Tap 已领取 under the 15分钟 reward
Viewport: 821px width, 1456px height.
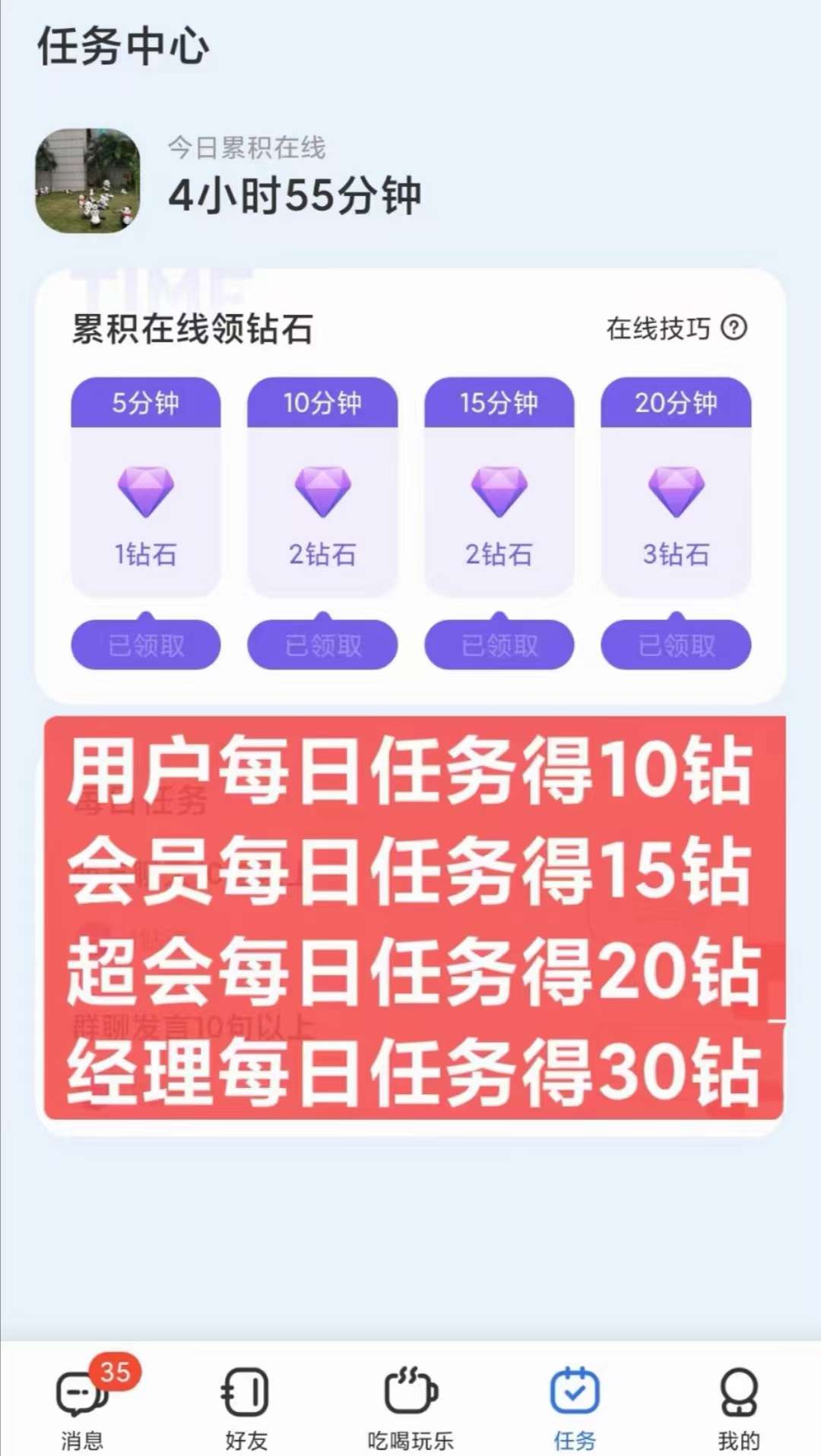coord(499,645)
